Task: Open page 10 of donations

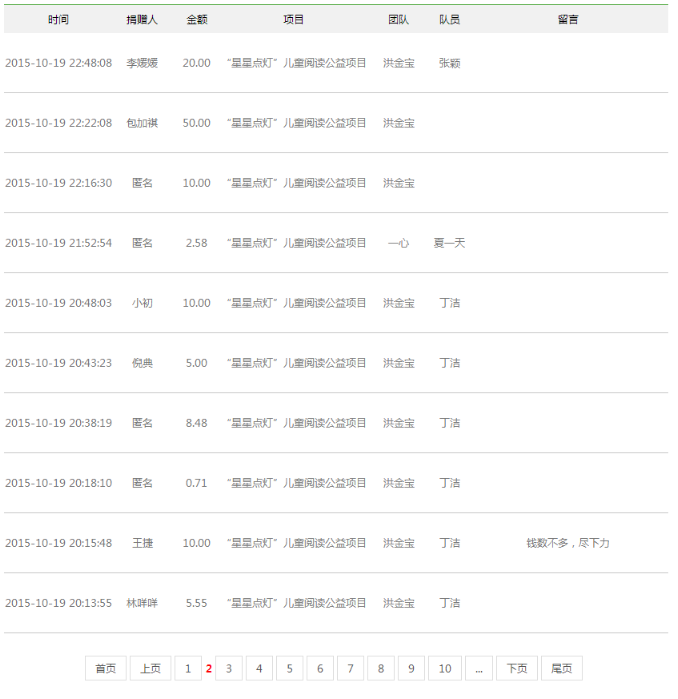Action: pos(445,668)
